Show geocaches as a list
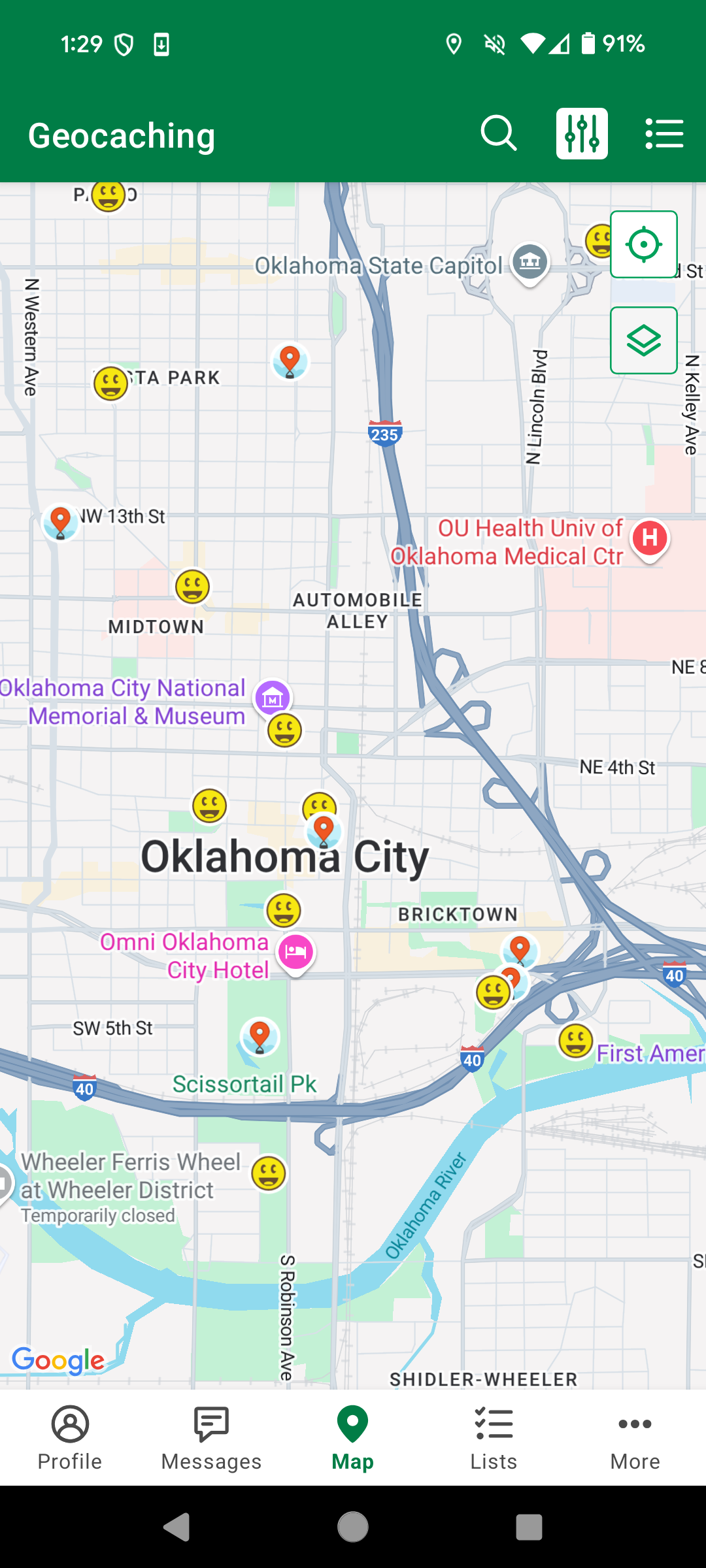This screenshot has width=706, height=1568. [664, 134]
